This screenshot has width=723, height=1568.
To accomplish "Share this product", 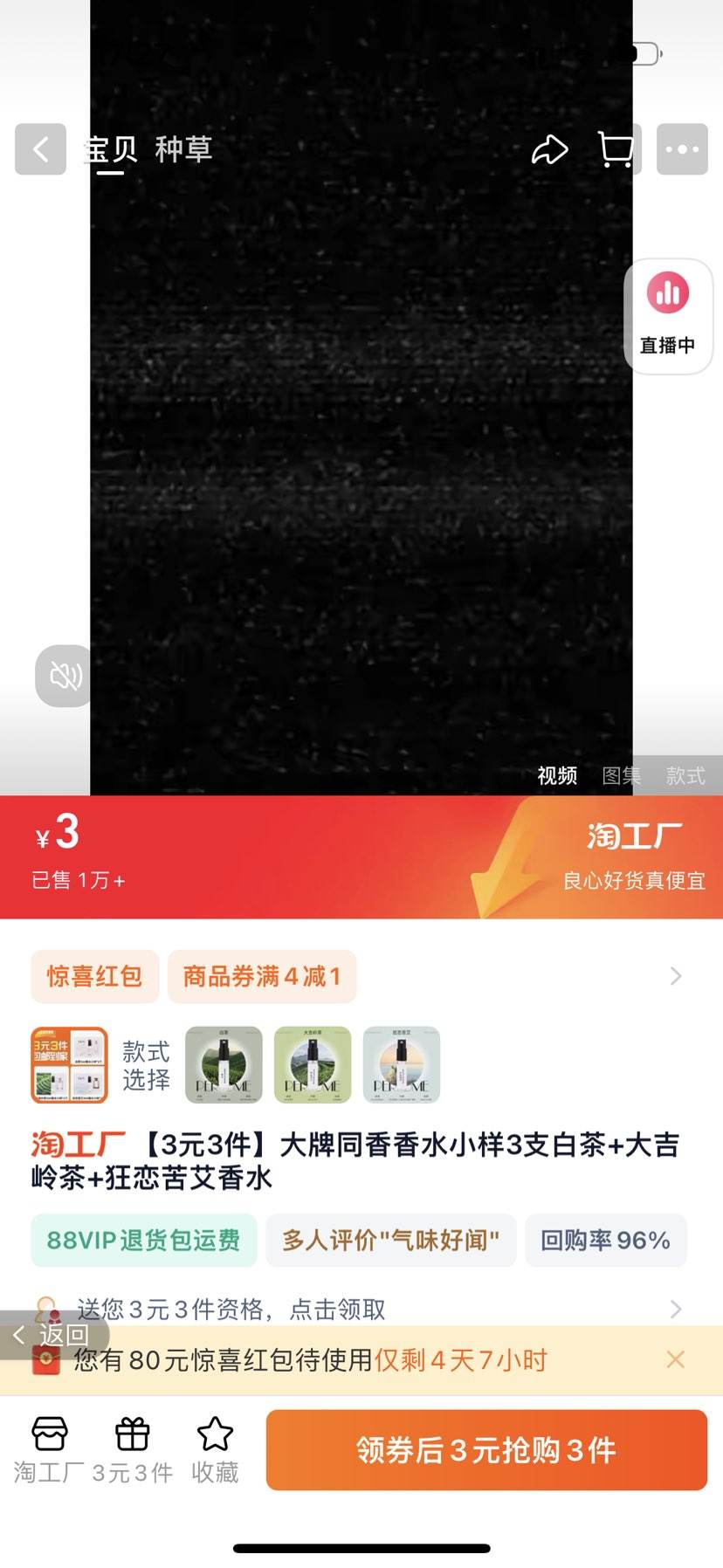I will pyautogui.click(x=550, y=149).
